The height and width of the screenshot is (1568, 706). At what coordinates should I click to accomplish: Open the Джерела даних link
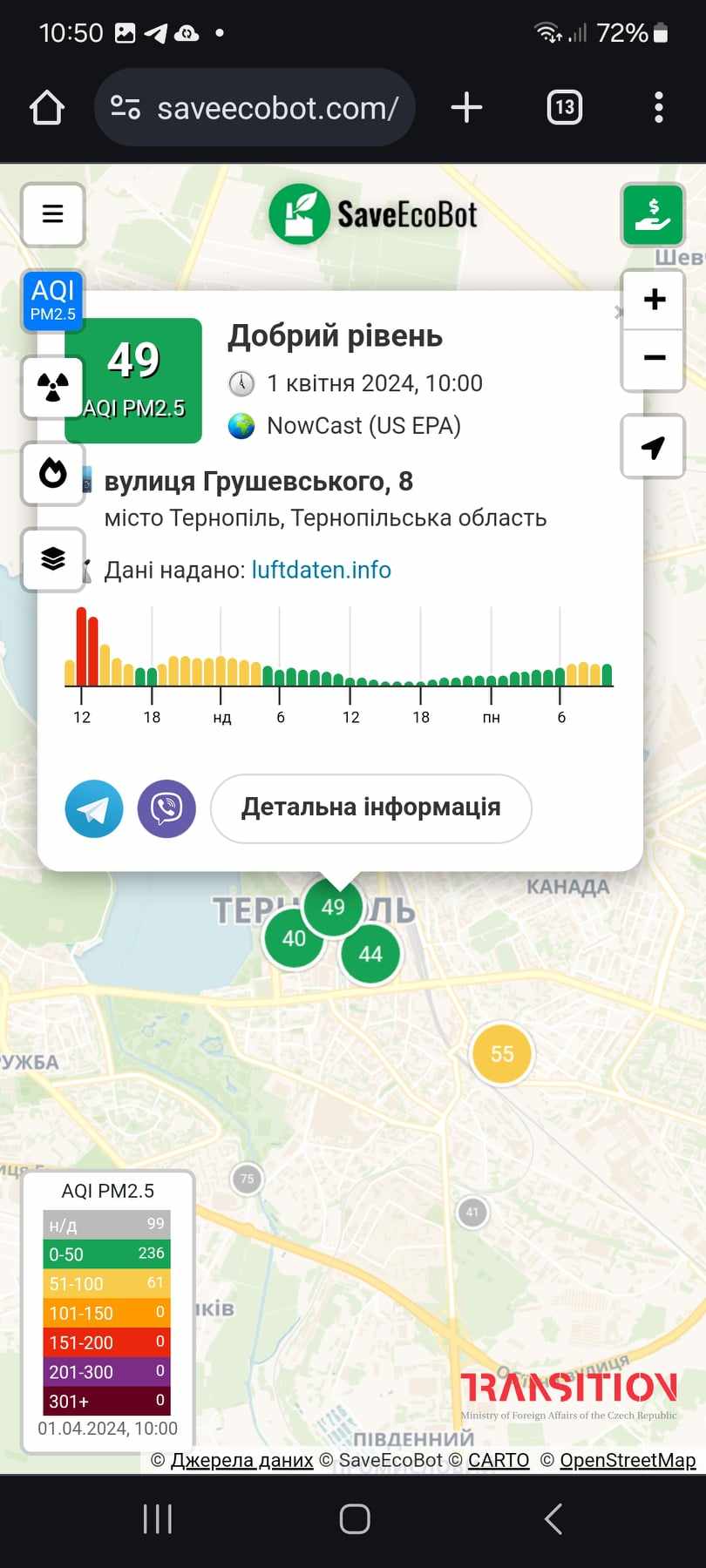coord(241,1460)
